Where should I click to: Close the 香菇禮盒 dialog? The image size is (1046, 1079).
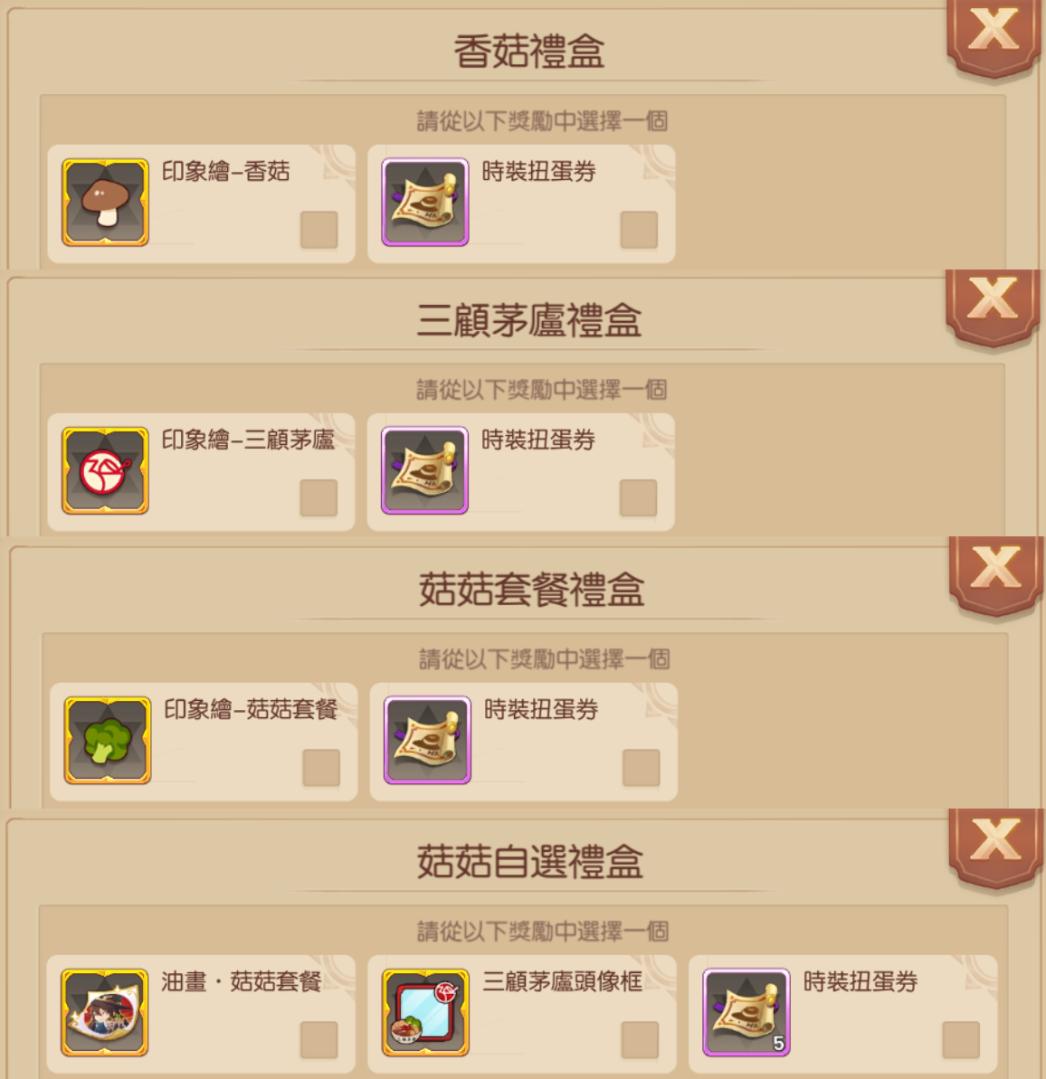coord(993,32)
